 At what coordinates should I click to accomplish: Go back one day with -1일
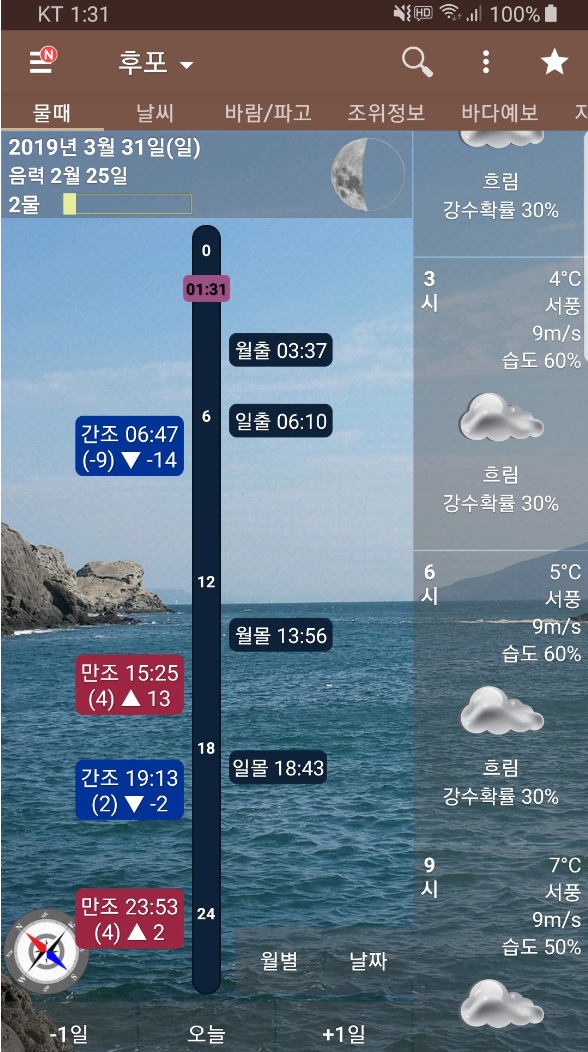70,1034
